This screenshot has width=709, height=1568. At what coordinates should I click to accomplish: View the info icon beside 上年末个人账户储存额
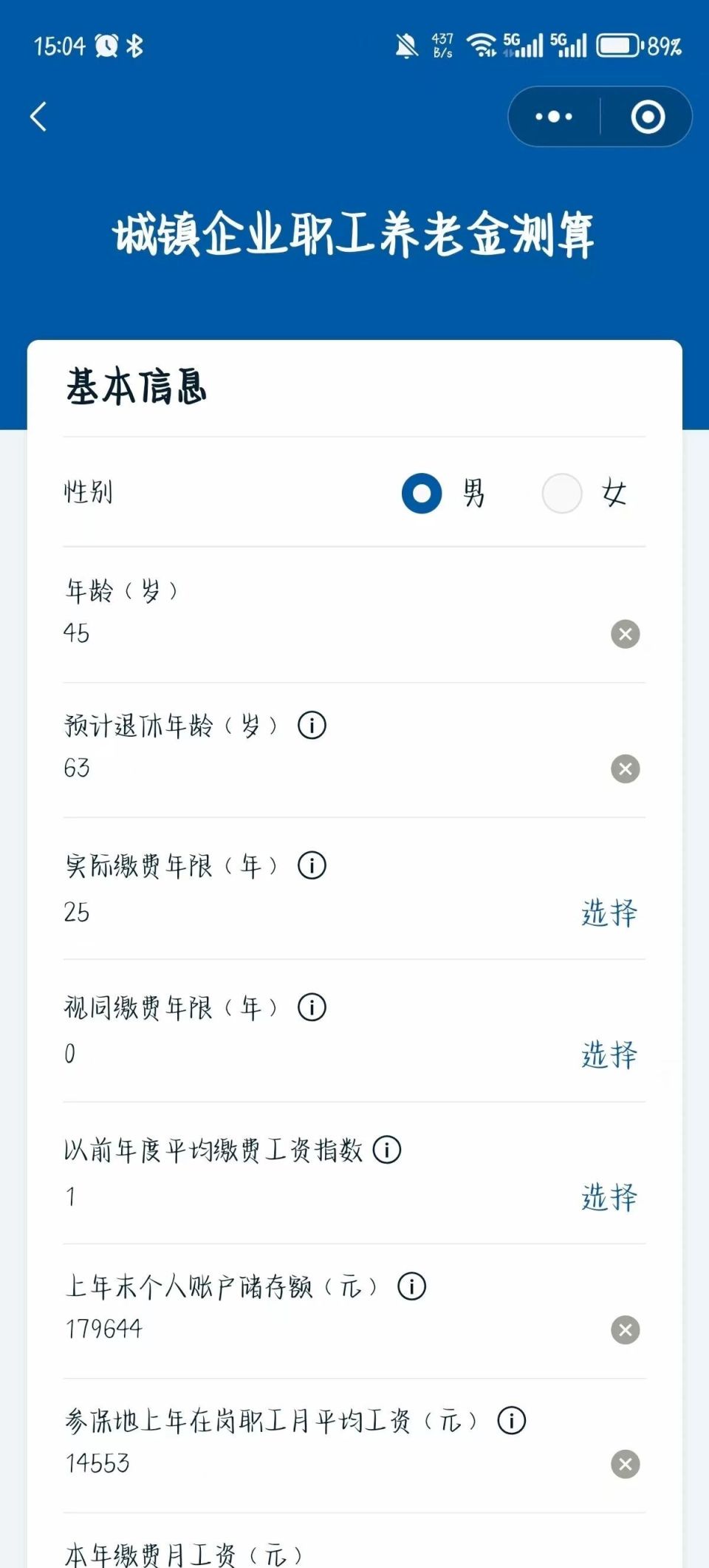pyautogui.click(x=411, y=1284)
